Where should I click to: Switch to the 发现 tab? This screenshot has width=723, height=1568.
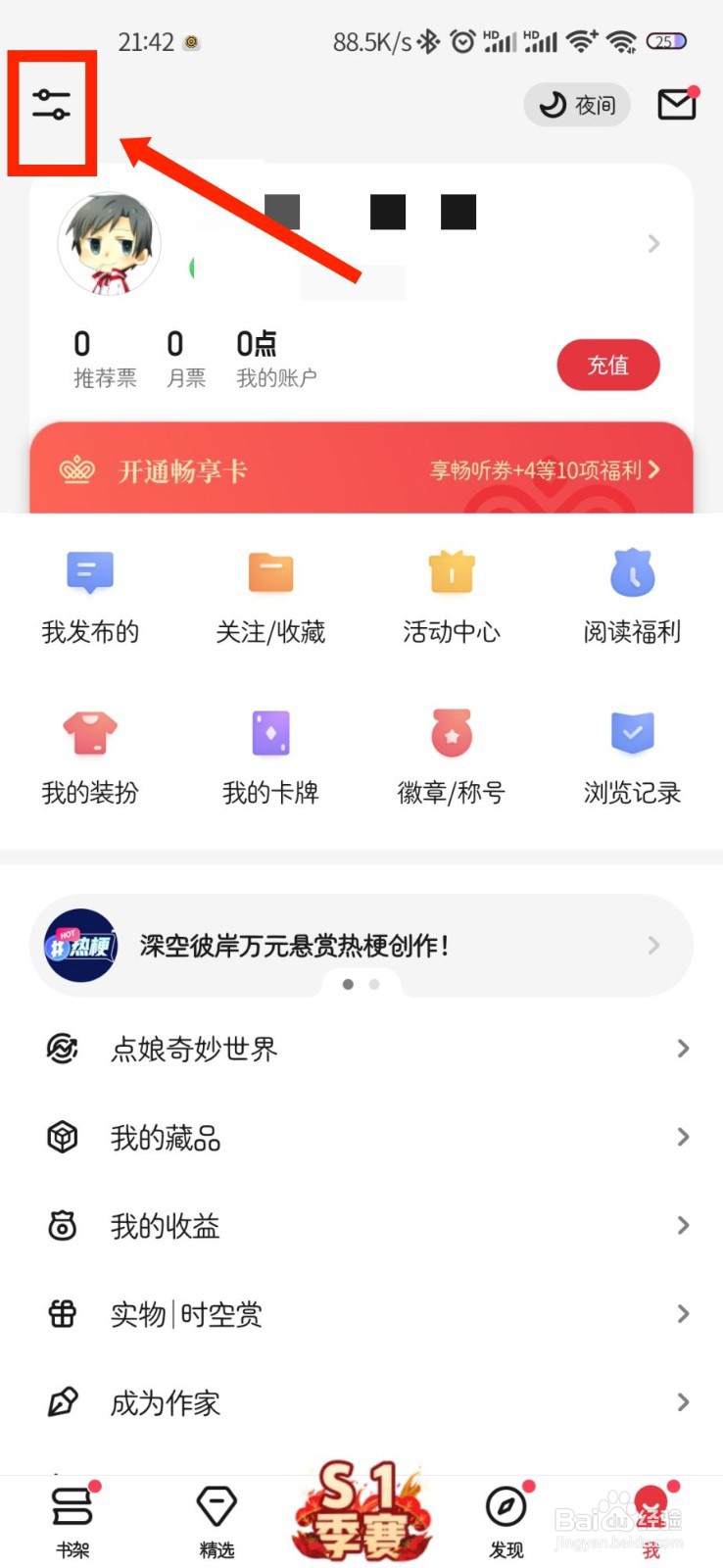point(506,1520)
